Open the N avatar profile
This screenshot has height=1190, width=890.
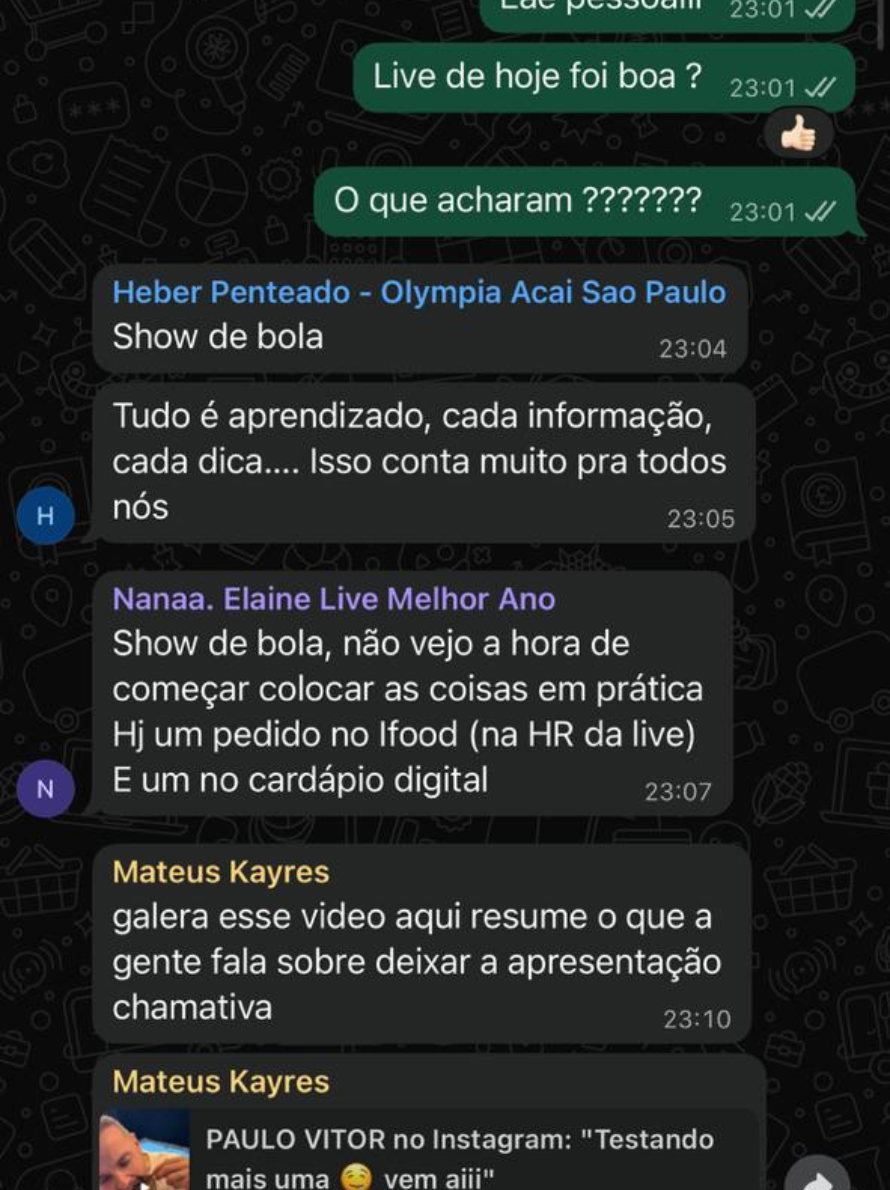click(45, 789)
